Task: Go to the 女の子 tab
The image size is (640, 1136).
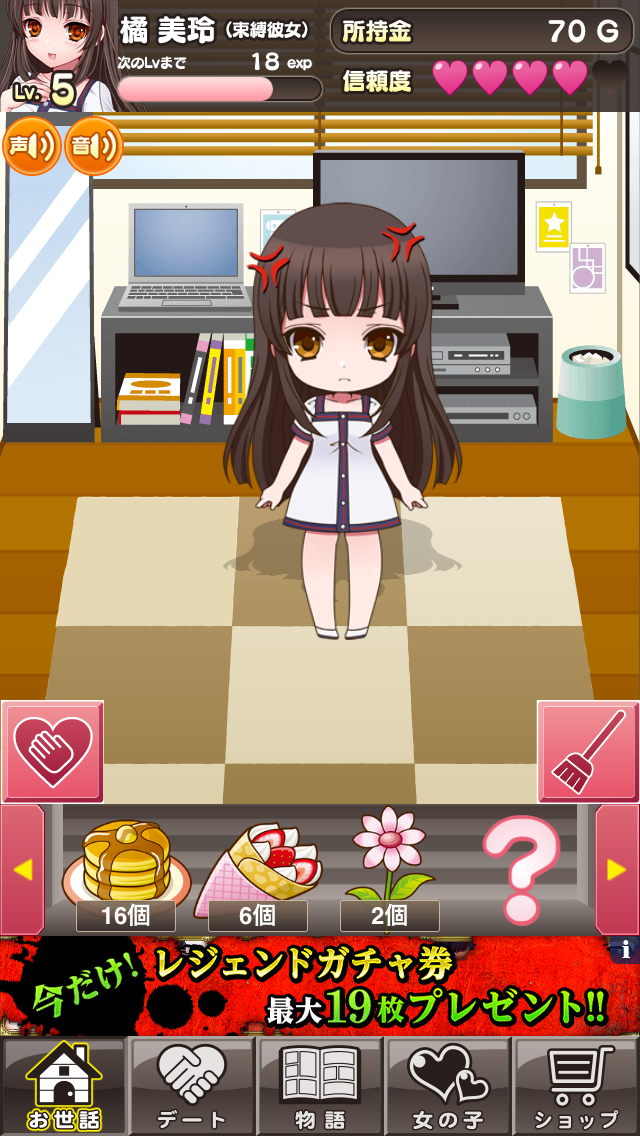Action: click(448, 1086)
